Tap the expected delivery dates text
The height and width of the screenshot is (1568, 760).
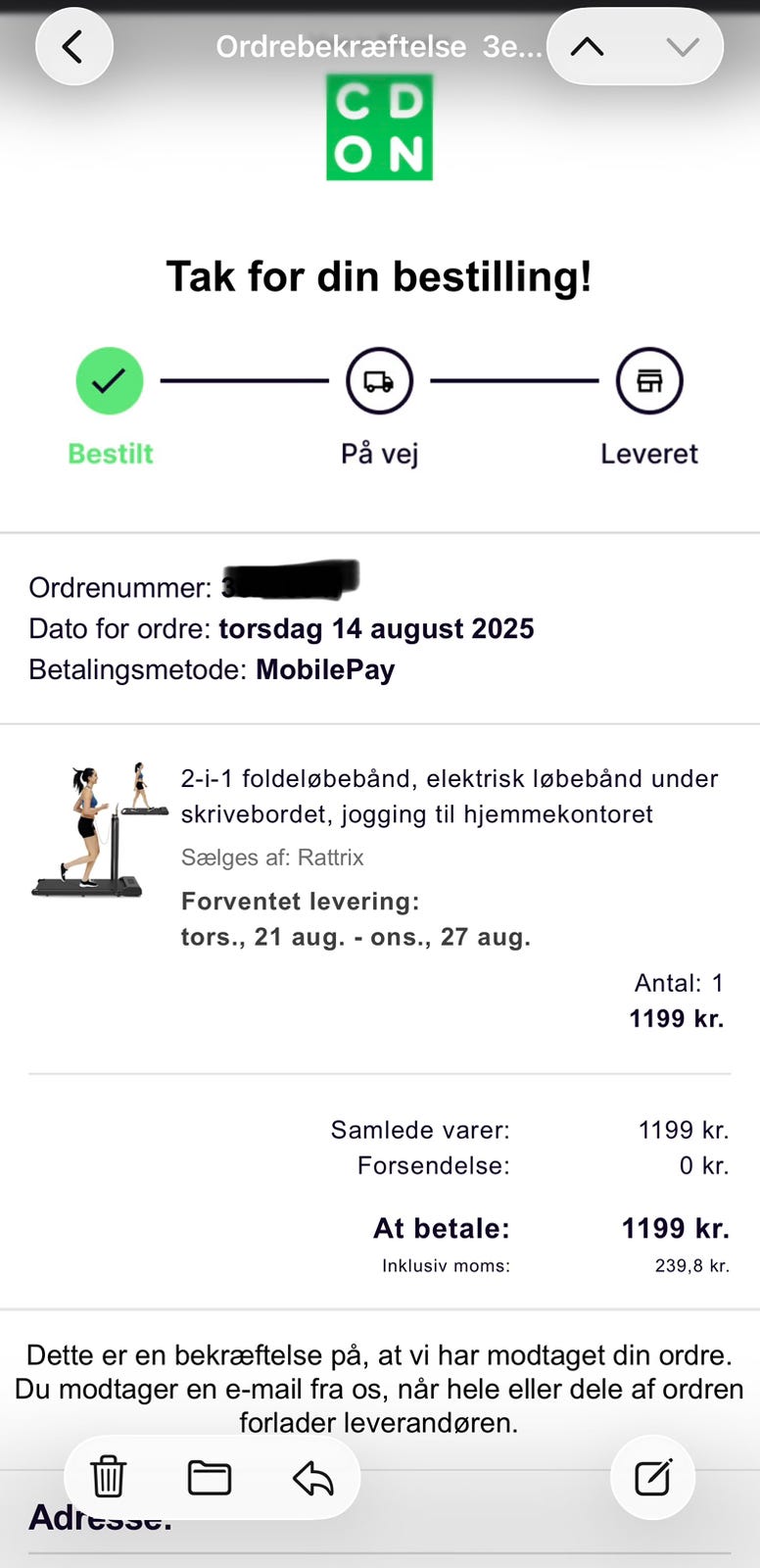coord(356,936)
